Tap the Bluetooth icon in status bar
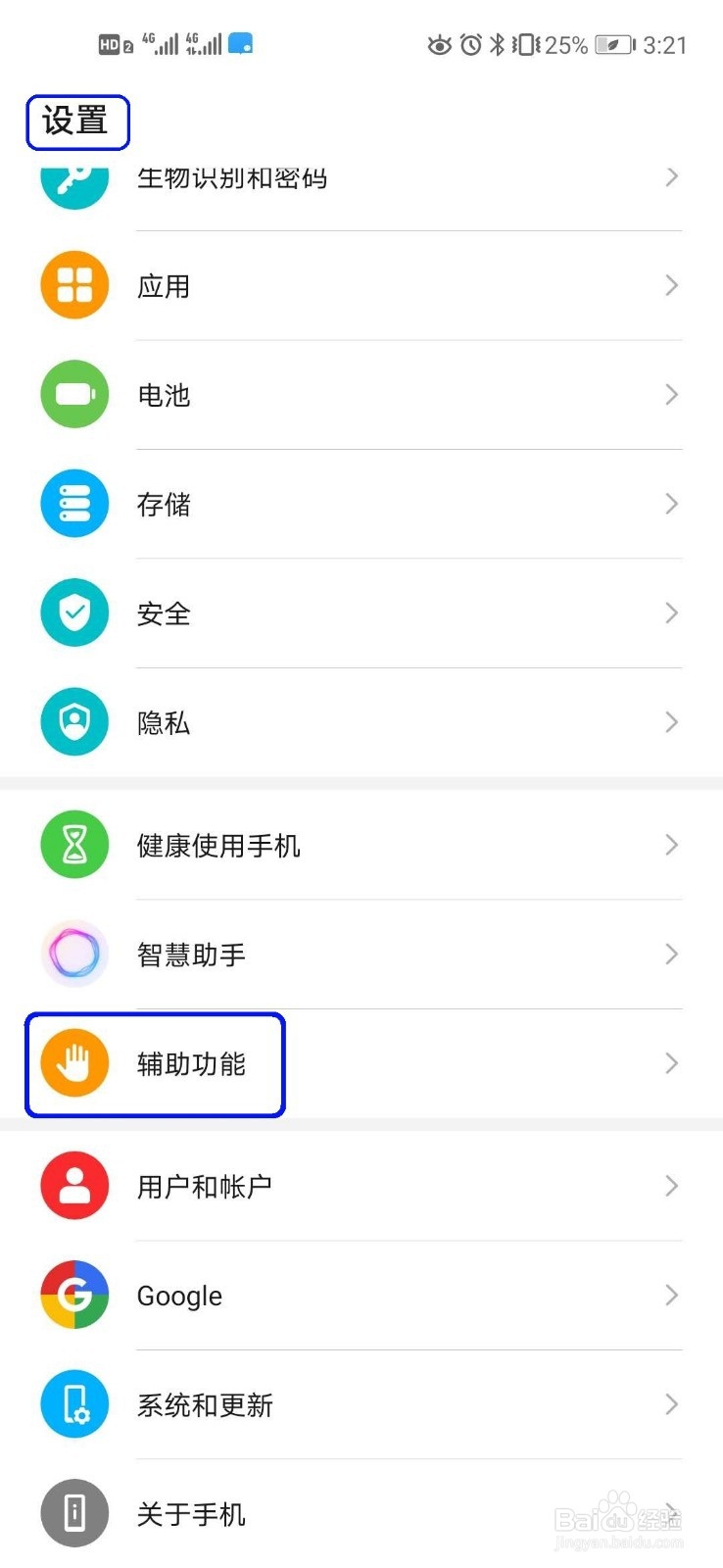This screenshot has width=723, height=1568. coord(498,43)
